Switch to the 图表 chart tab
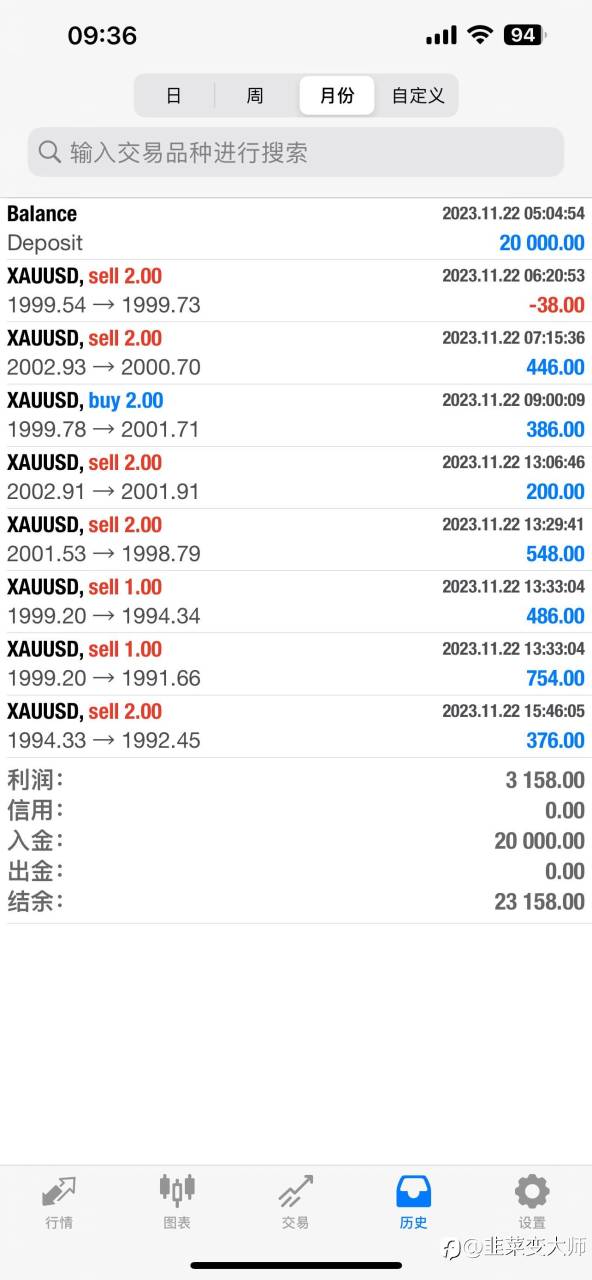Viewport: 592px width, 1280px height. (177, 1202)
